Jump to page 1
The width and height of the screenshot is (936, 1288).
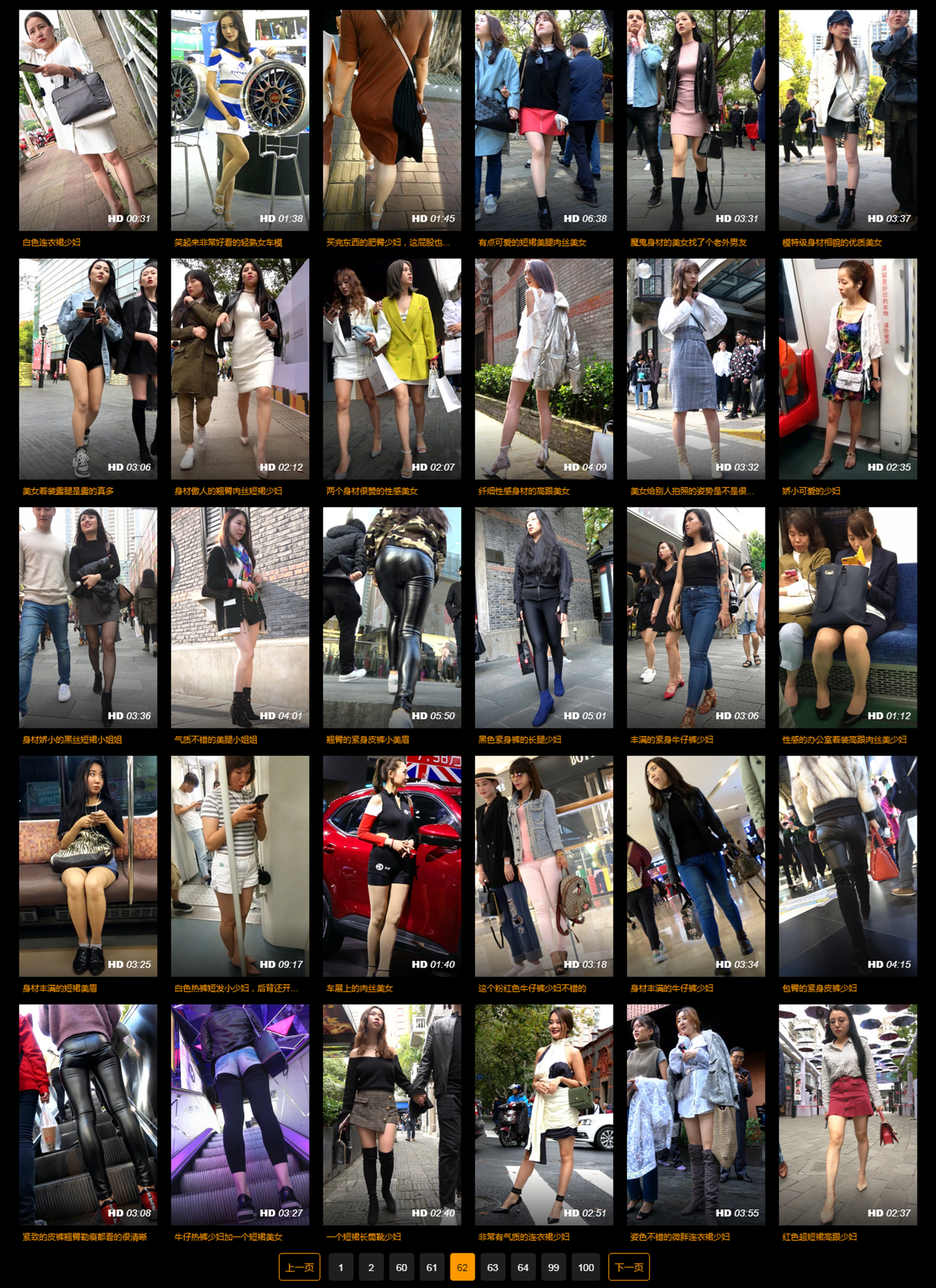(341, 1267)
